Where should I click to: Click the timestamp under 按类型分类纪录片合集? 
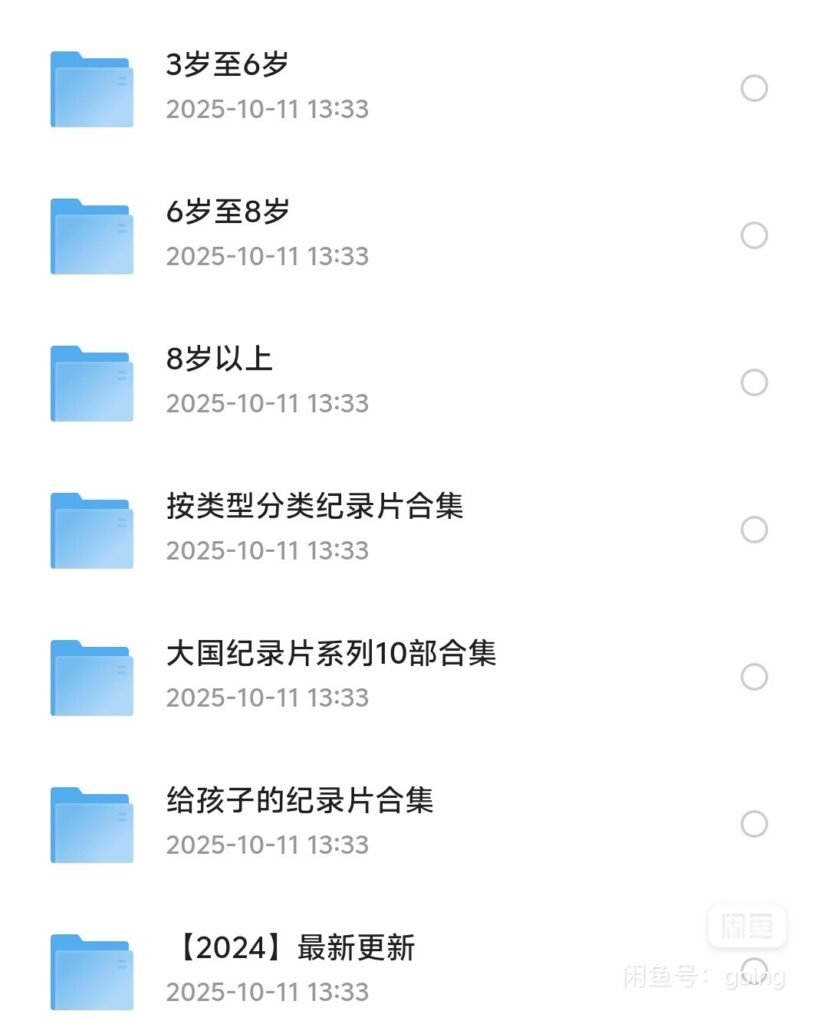268,550
